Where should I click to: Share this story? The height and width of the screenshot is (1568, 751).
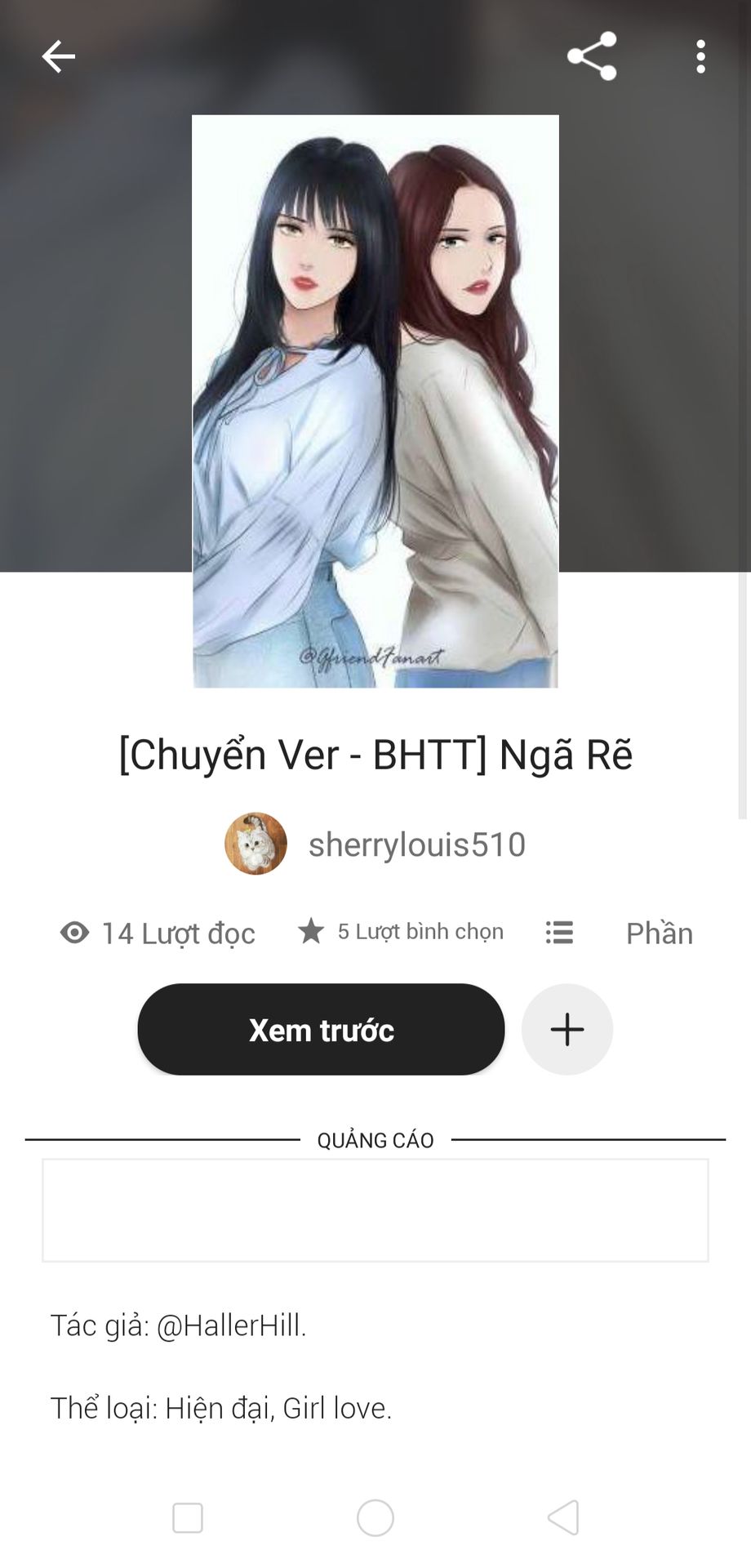(592, 56)
